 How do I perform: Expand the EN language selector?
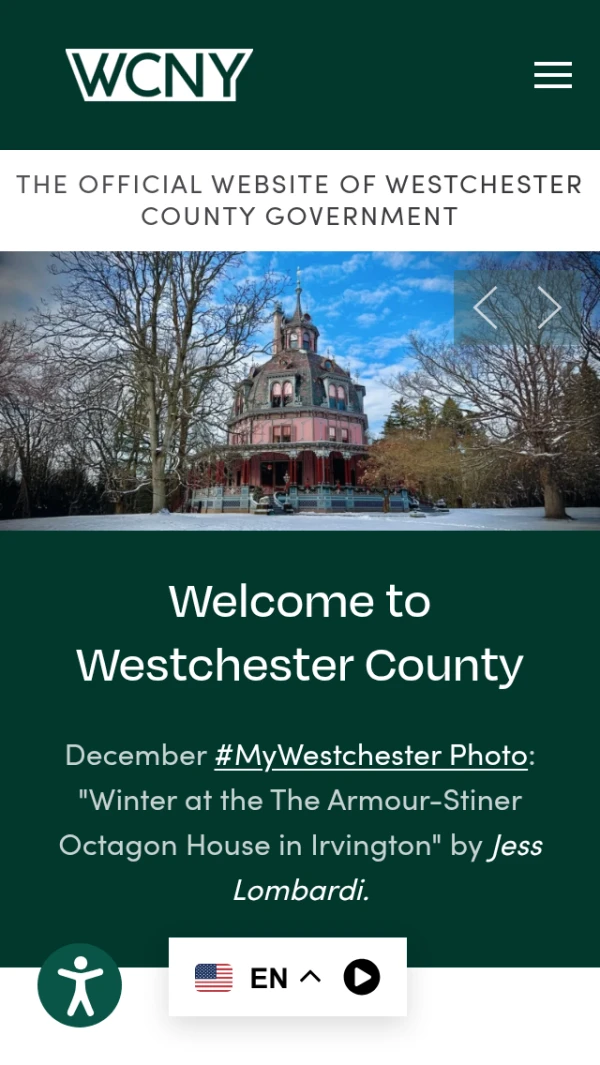(270, 977)
